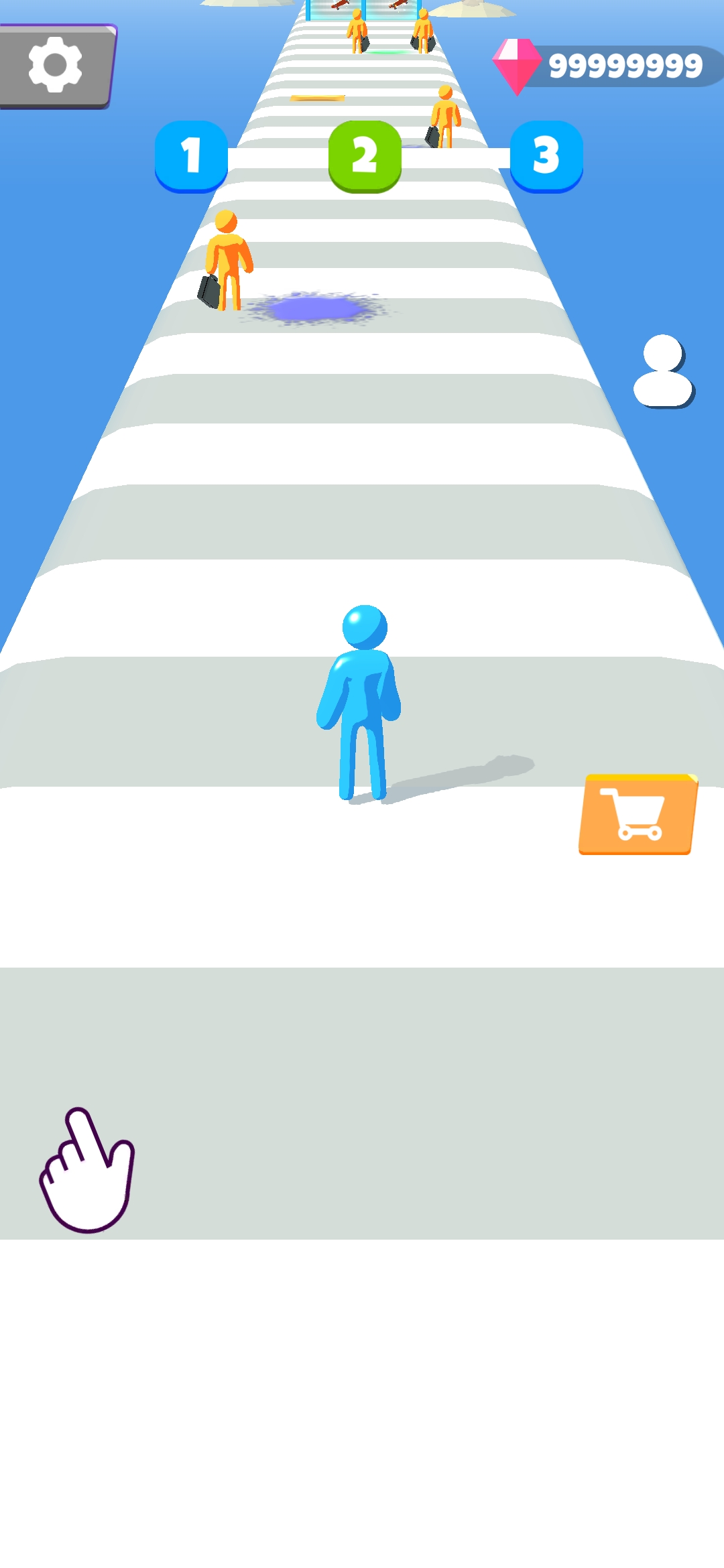Open the character profile icon
724x1568 pixels.
tap(663, 371)
